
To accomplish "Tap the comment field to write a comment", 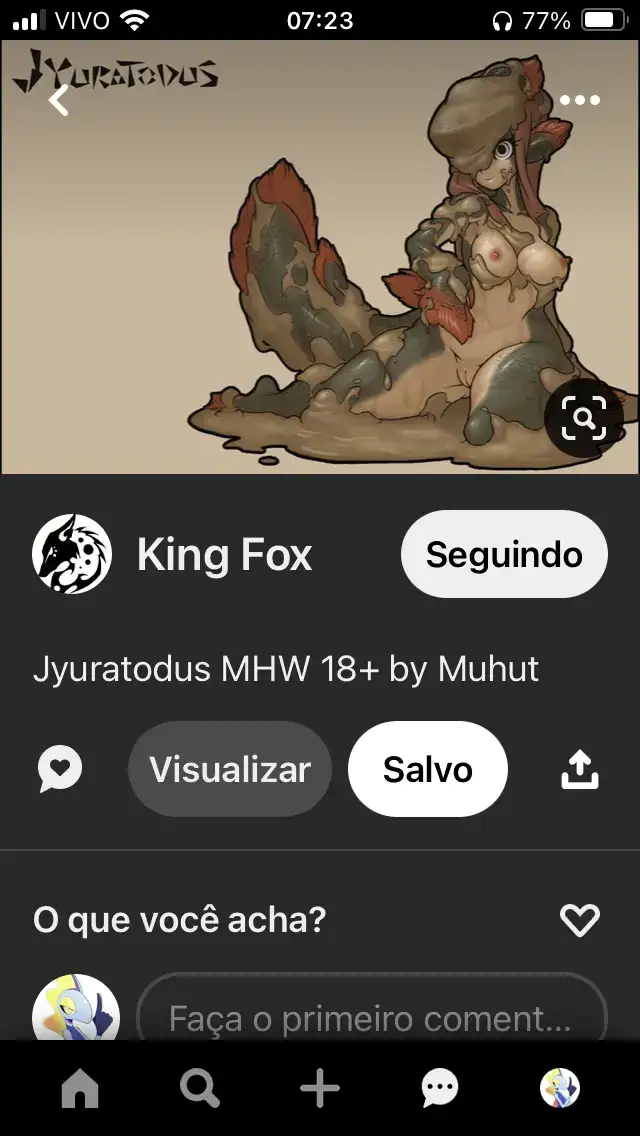I will tap(370, 1018).
